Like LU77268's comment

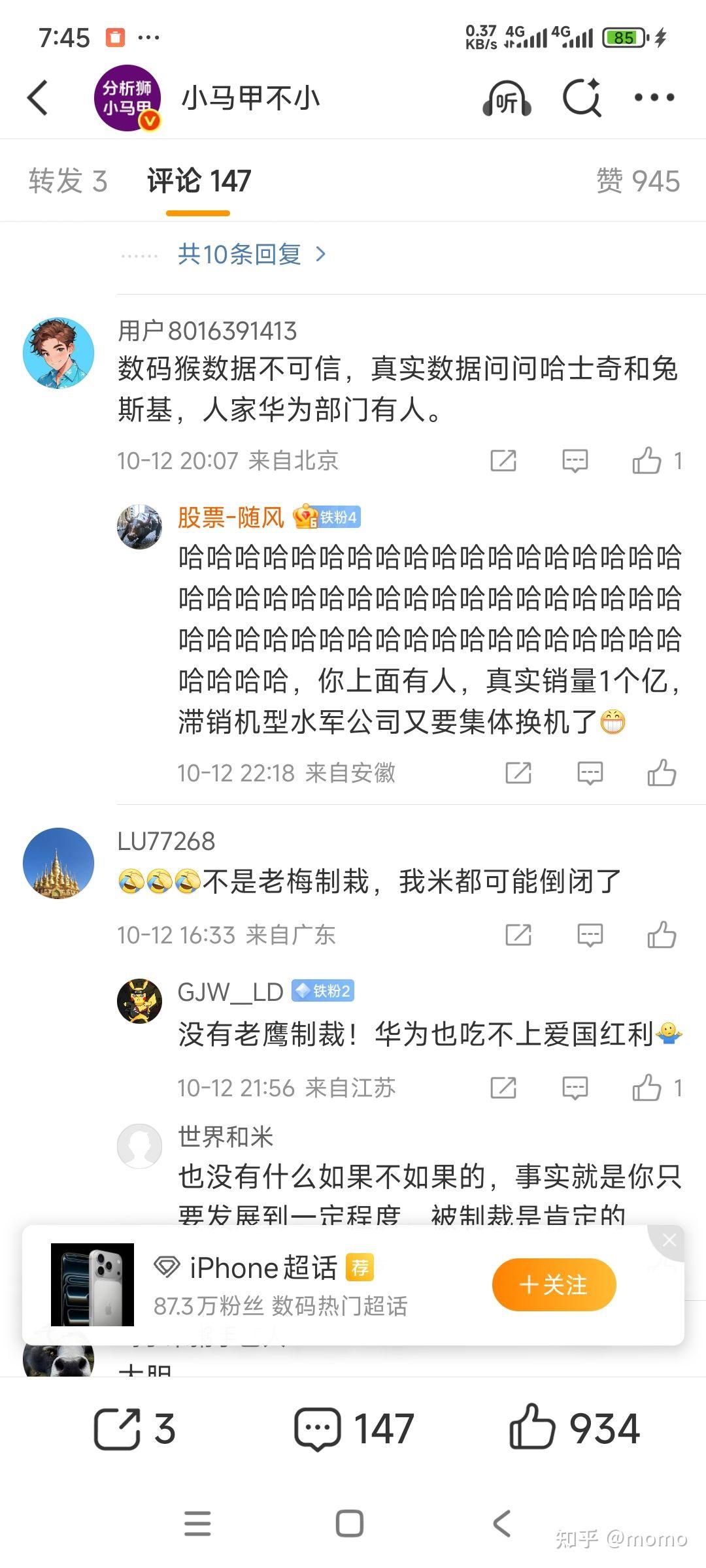coord(662,935)
